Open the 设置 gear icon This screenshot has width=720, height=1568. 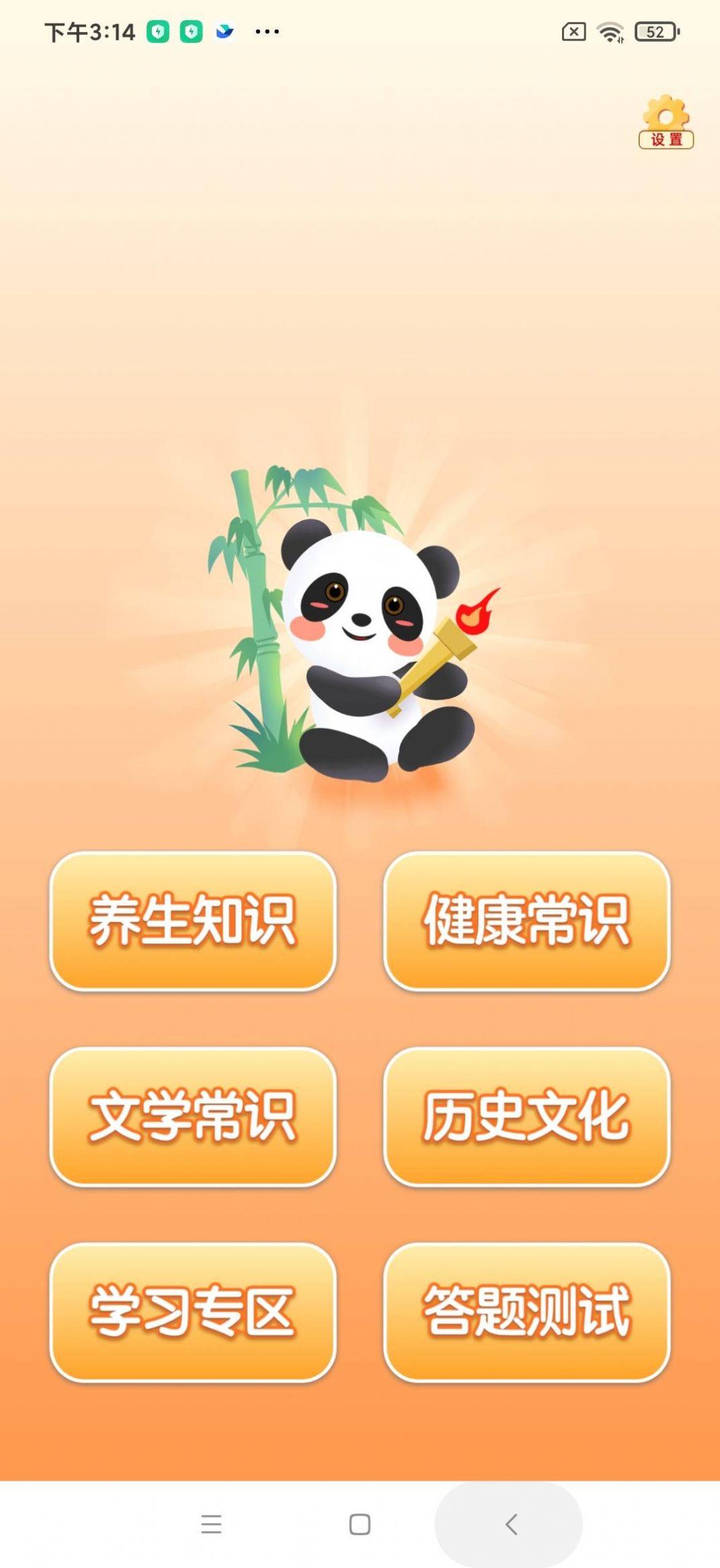pos(666,122)
